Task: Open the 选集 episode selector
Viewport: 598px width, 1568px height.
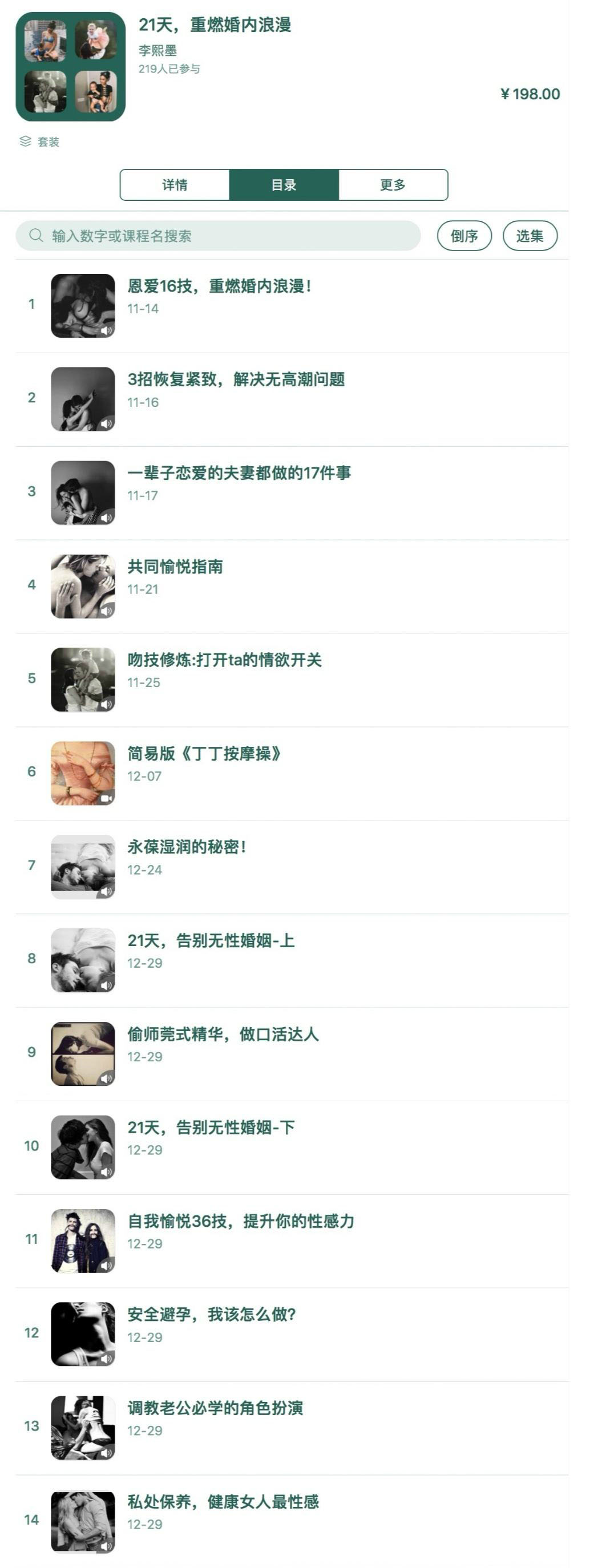Action: point(529,236)
